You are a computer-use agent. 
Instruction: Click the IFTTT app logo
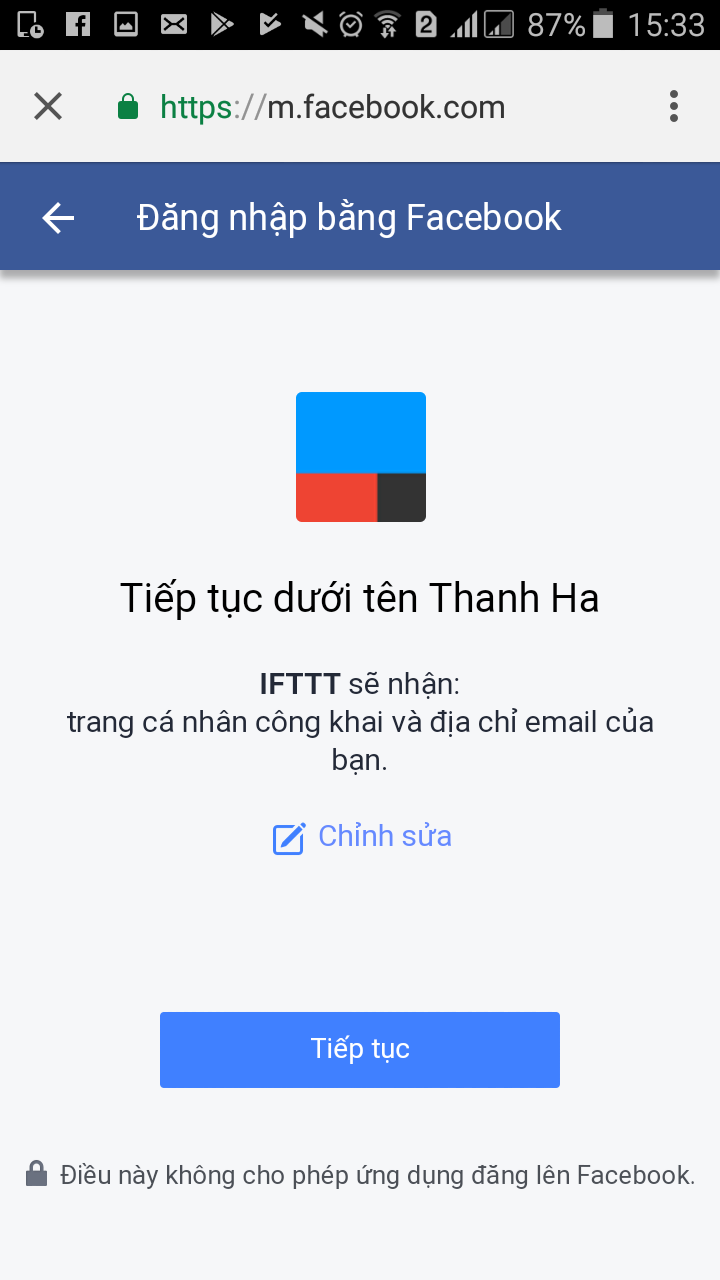[360, 456]
